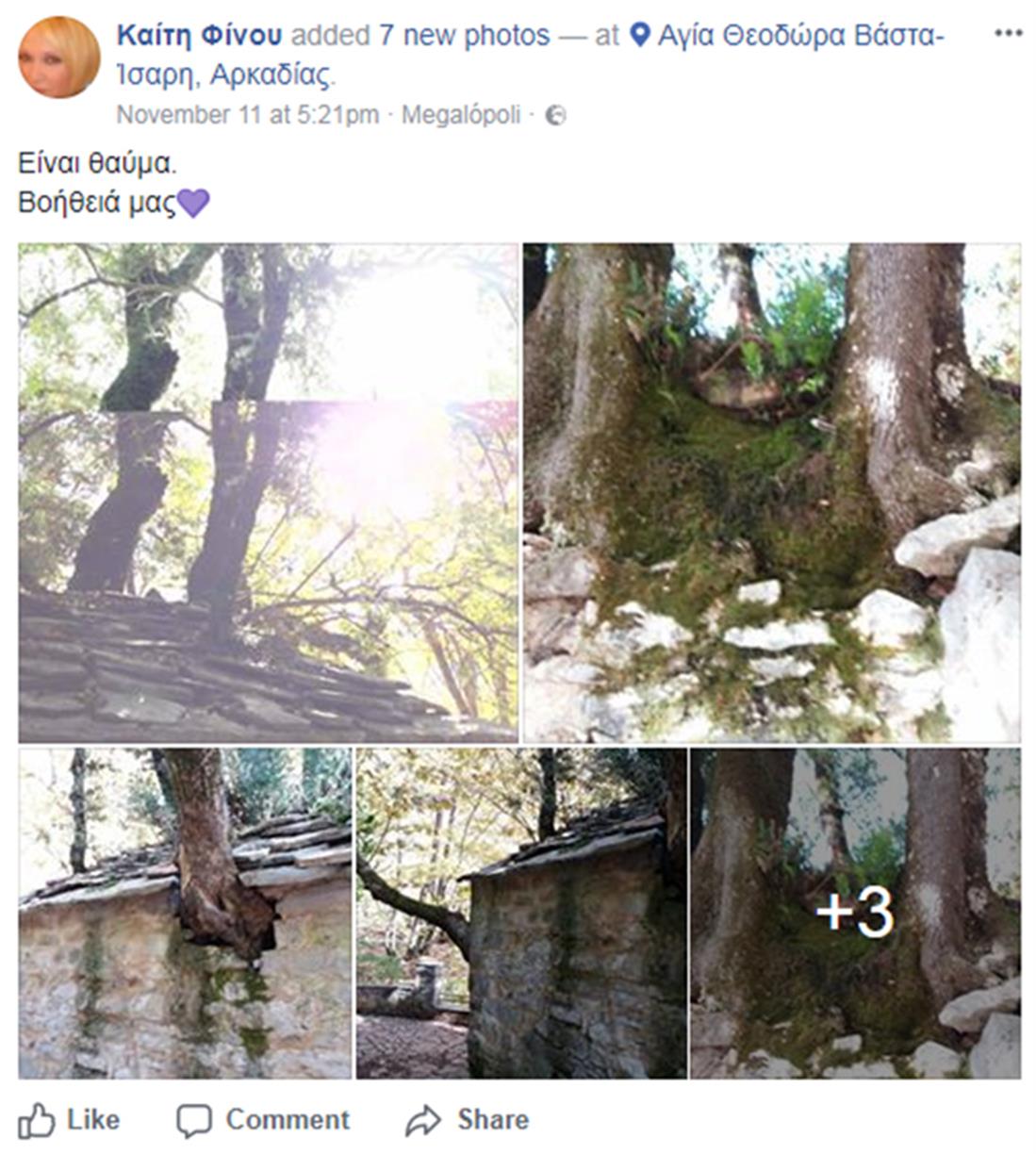Open Καίτη Φίνου's profile picture
This screenshot has width=1036, height=1154.
click(58, 57)
